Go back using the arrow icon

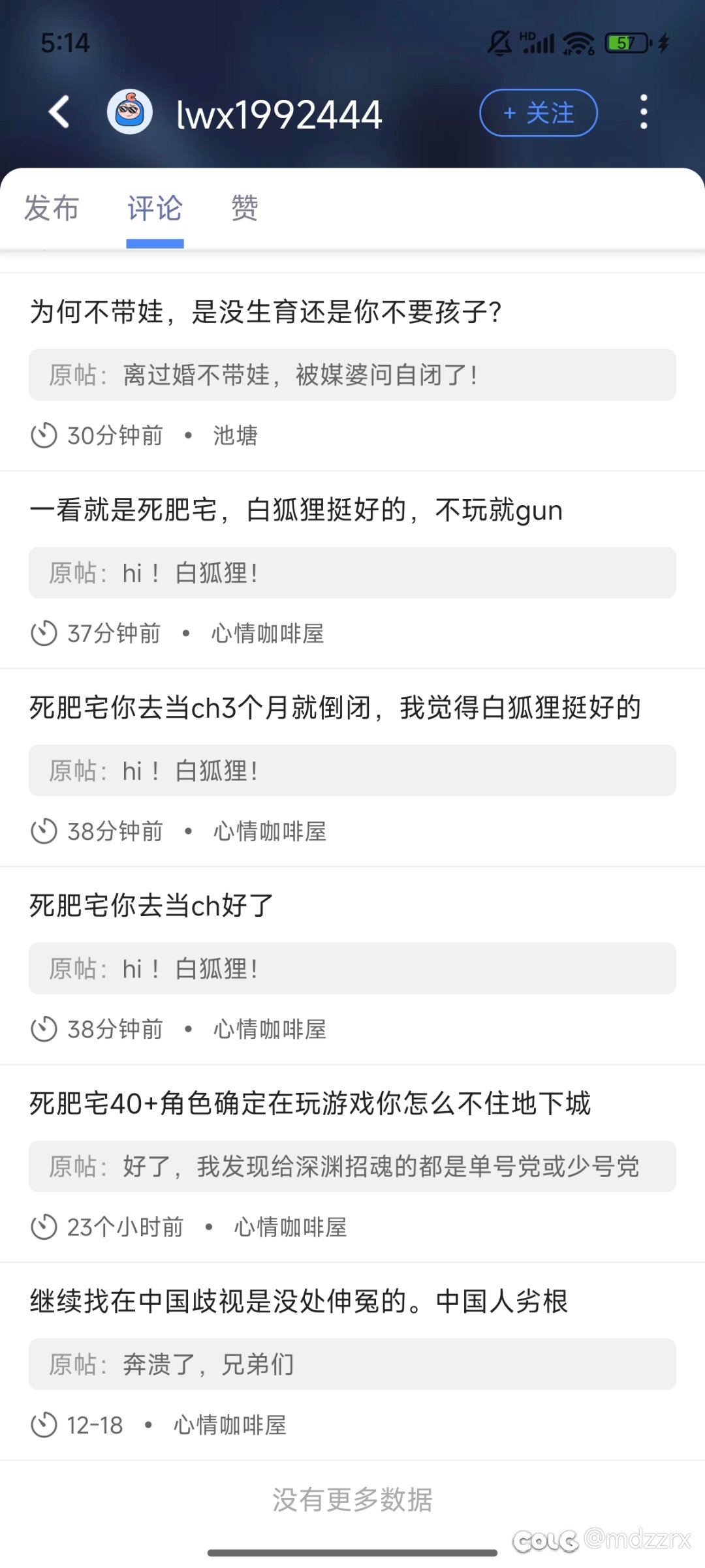point(59,112)
